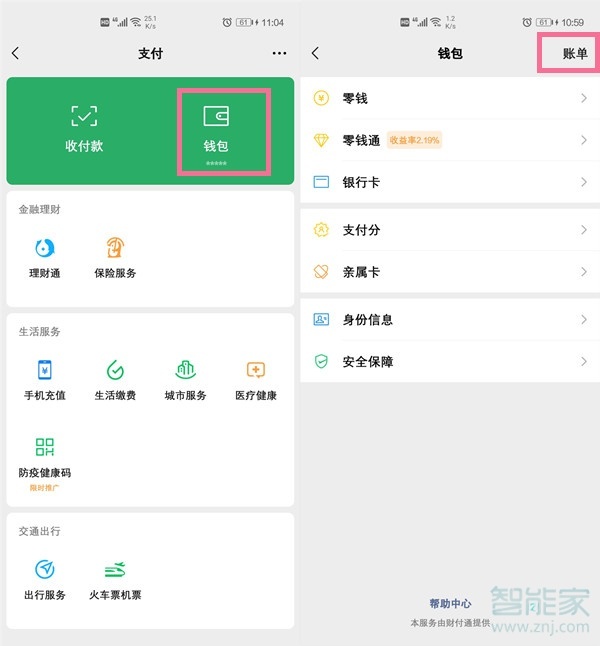This screenshot has width=600, height=646.
Task: Open 出行服务 travel services
Action: point(45,580)
